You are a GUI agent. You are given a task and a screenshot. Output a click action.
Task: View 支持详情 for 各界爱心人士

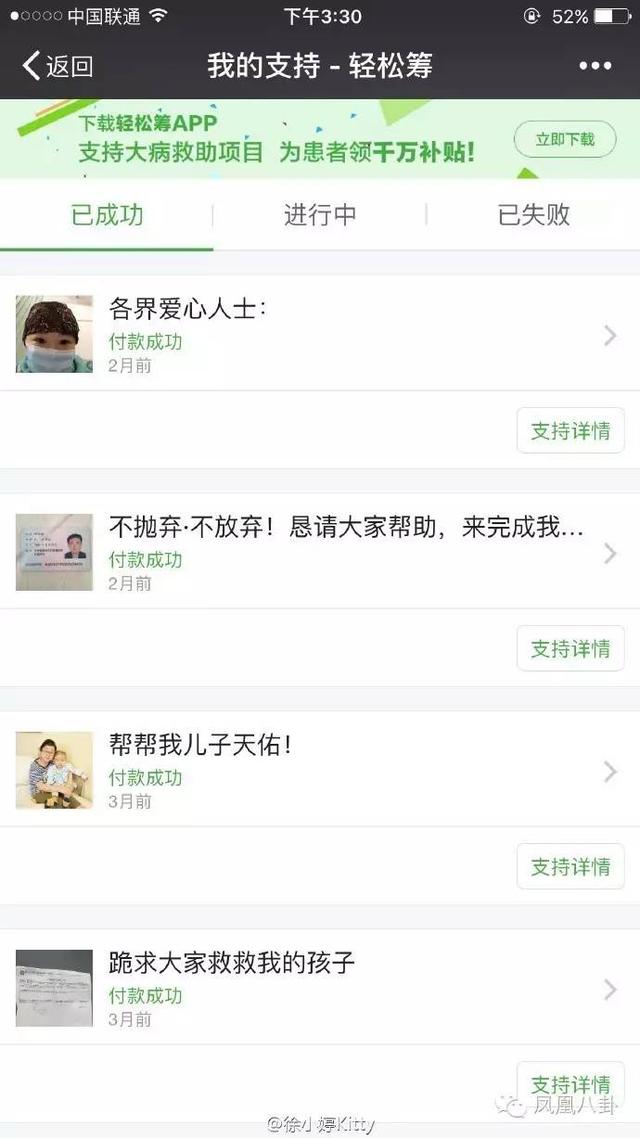pos(570,431)
